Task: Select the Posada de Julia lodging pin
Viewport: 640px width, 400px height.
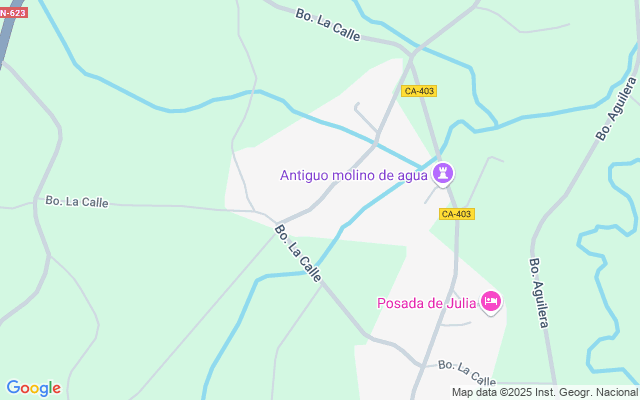Action: pos(490,301)
